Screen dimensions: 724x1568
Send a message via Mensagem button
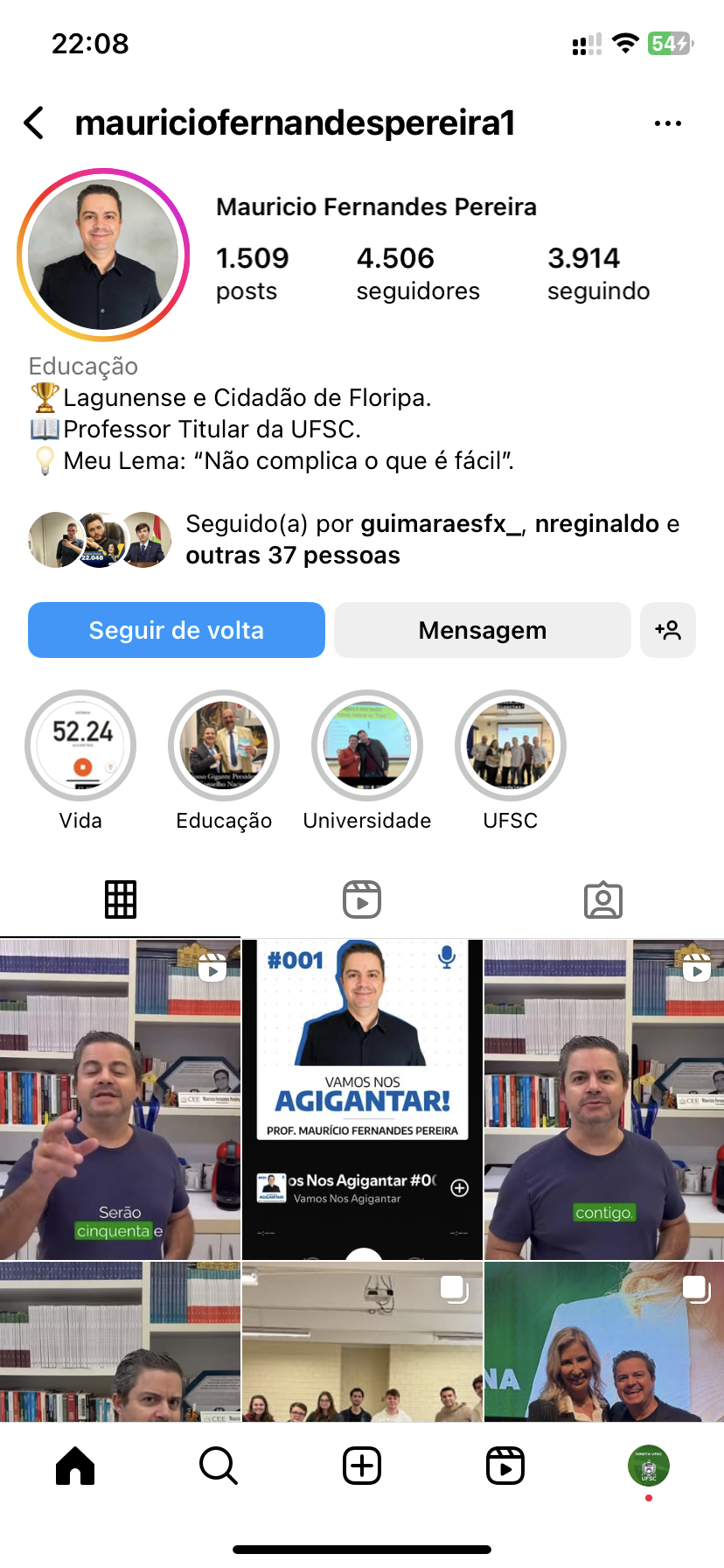[x=482, y=630]
